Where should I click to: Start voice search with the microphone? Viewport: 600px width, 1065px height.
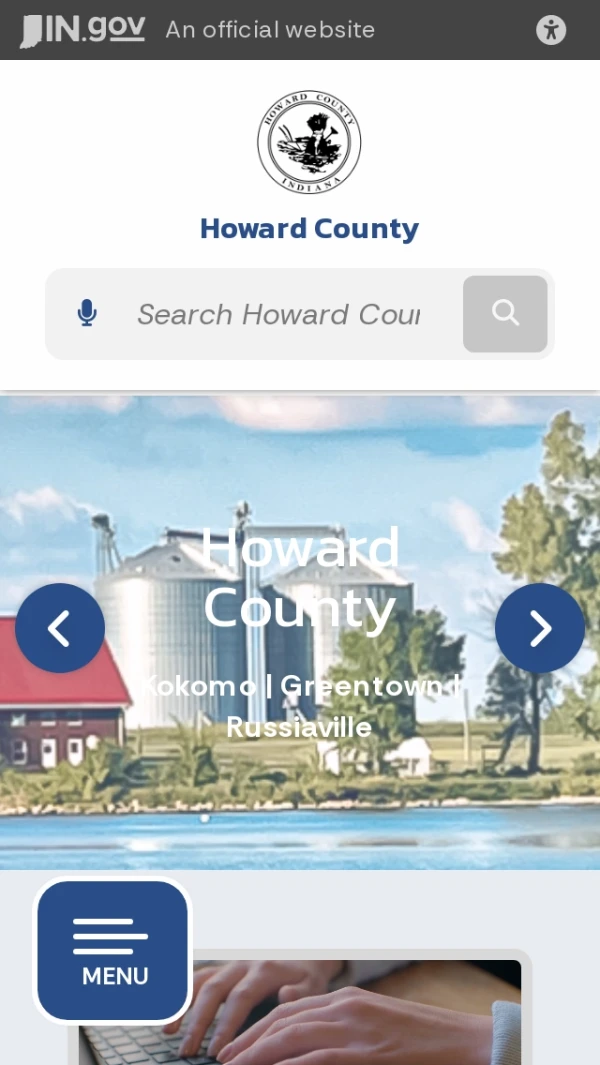click(87, 314)
